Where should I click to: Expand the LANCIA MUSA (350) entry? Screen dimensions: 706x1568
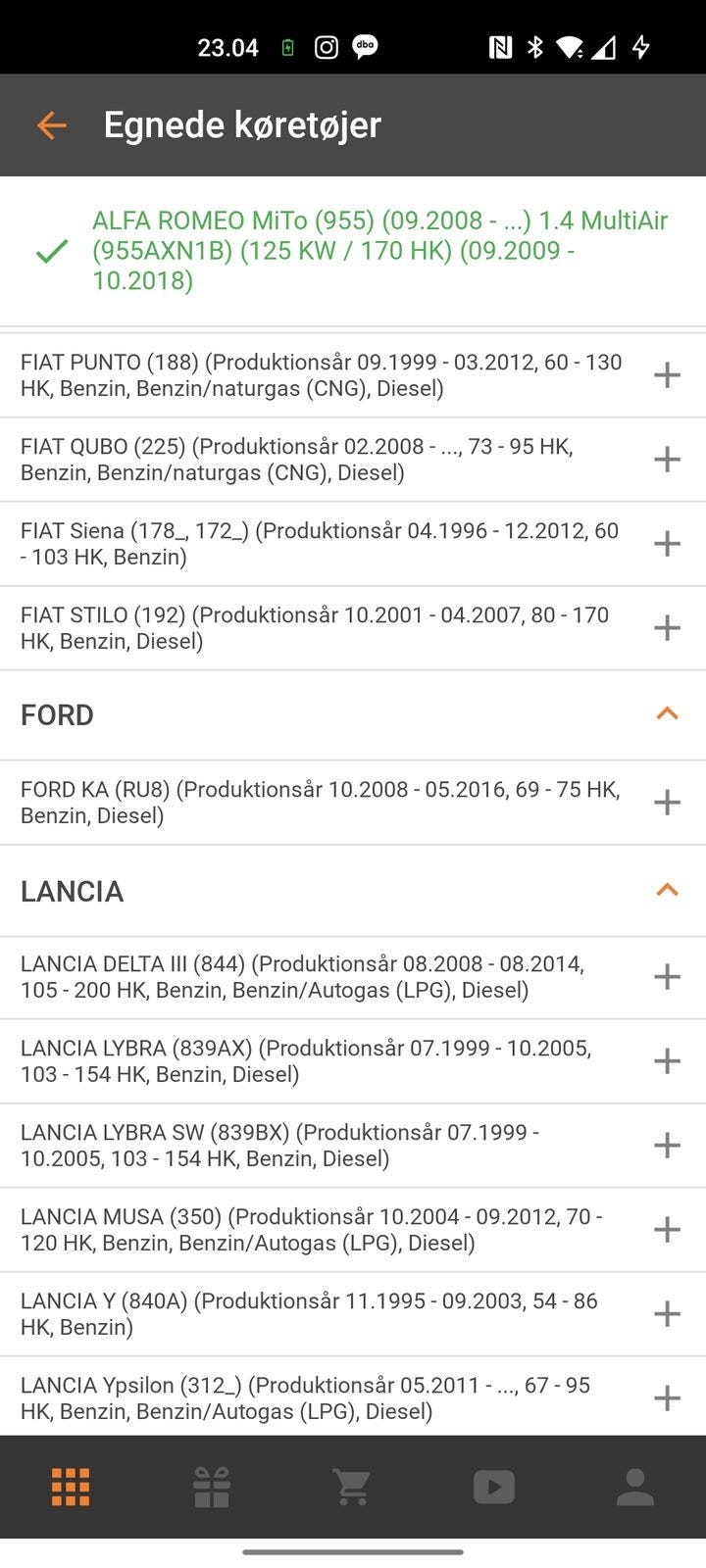coord(667,1229)
